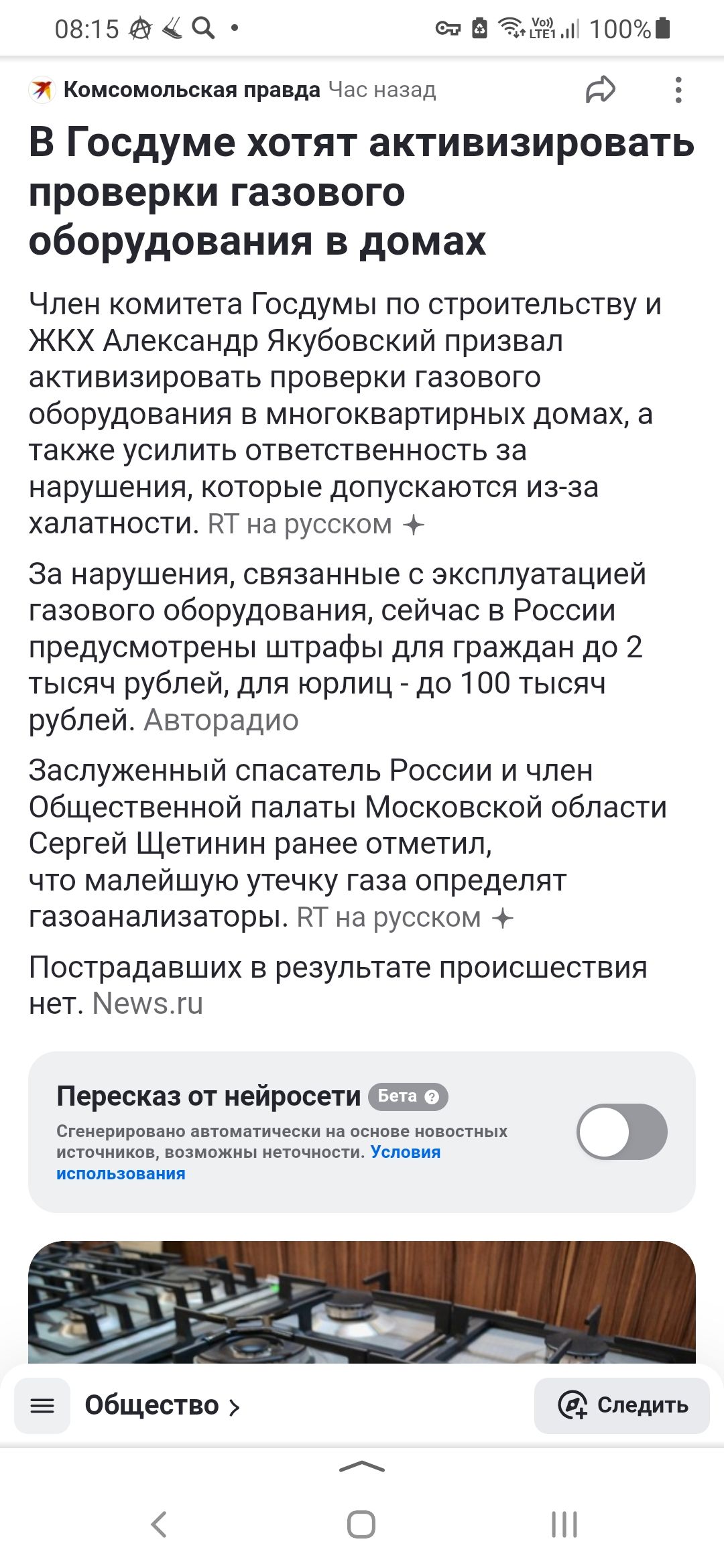
Task: Share this news article
Action: coord(600,90)
